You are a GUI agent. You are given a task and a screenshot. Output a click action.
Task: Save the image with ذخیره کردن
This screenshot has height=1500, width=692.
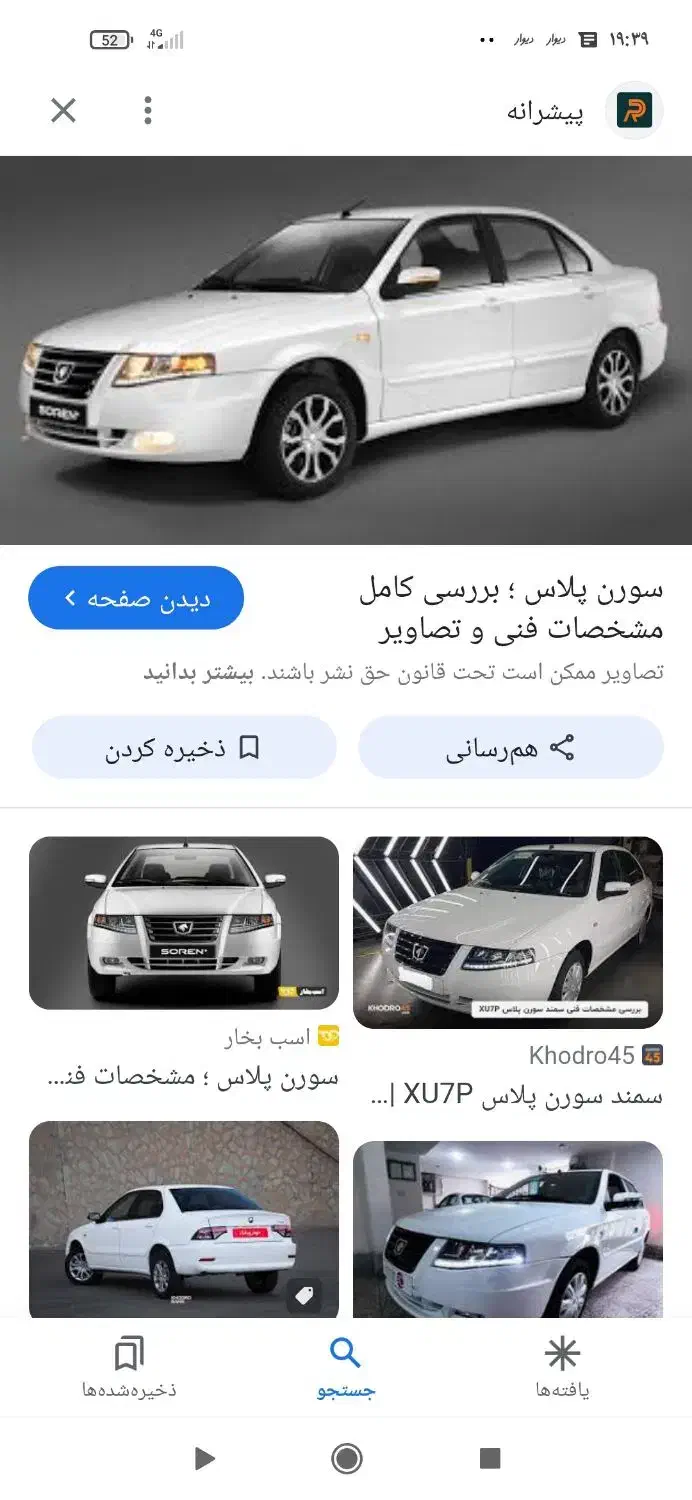coord(184,748)
